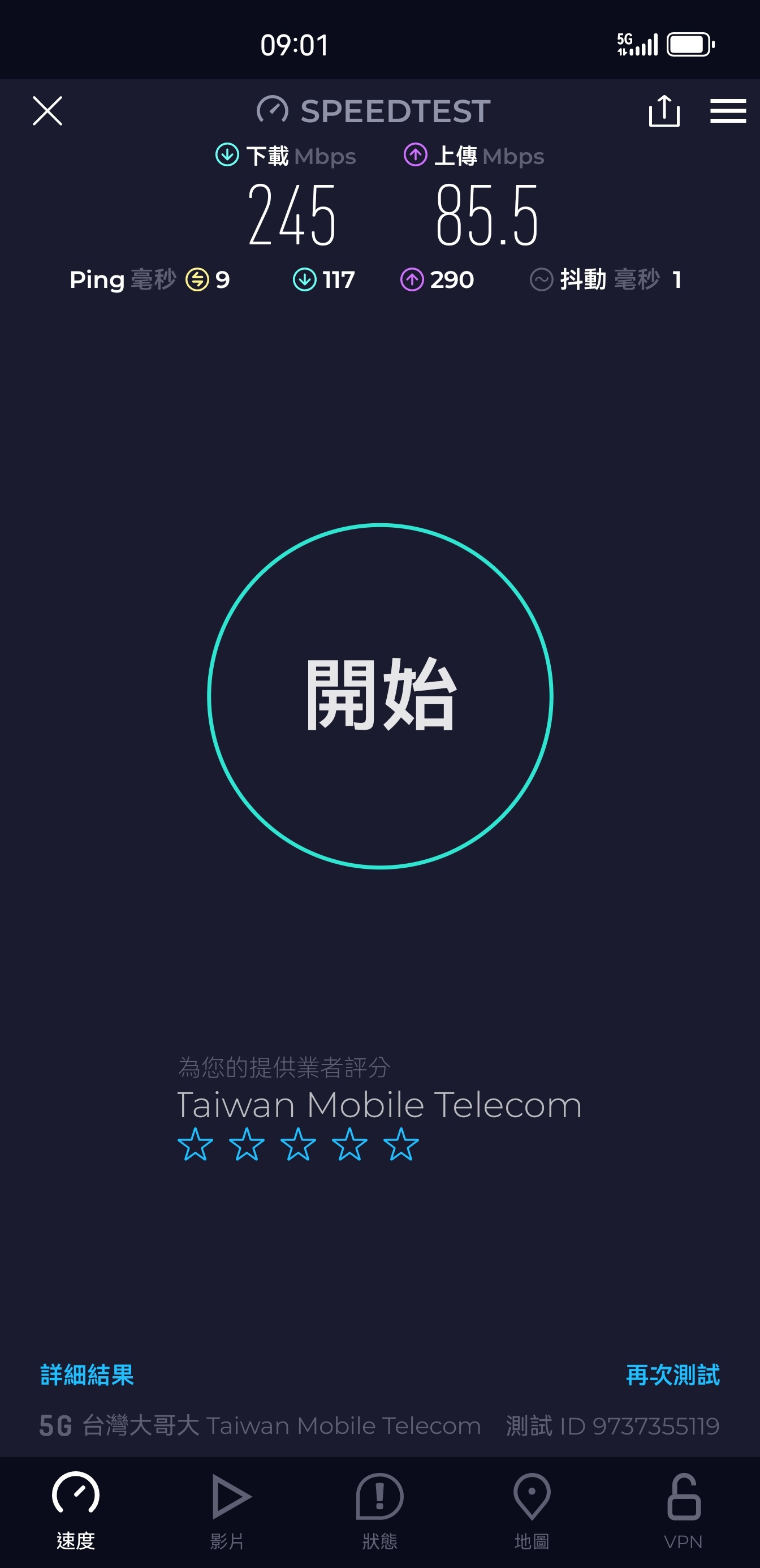Share the speed test result
This screenshot has width=760, height=1568.
664,111
